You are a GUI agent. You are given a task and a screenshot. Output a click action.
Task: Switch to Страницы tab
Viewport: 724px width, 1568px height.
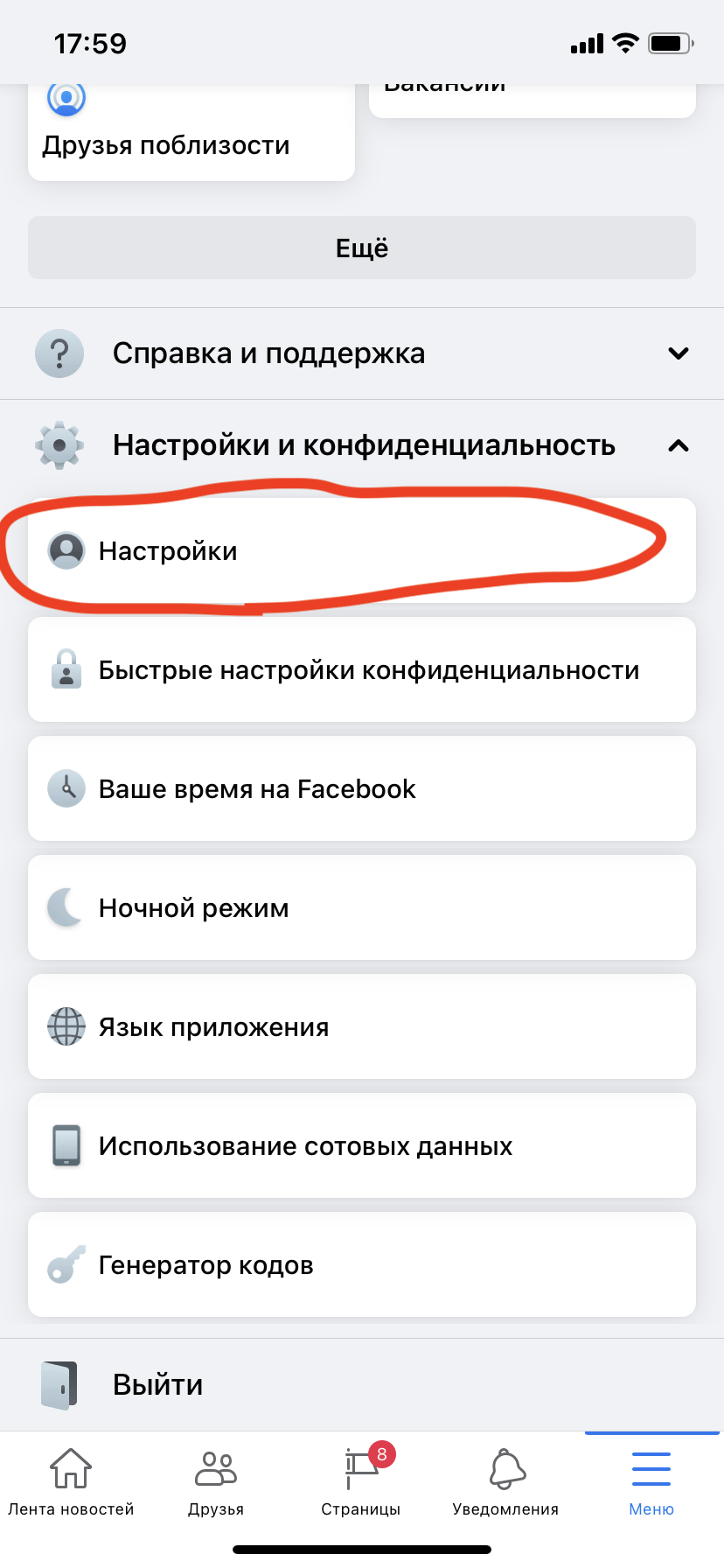361,1482
